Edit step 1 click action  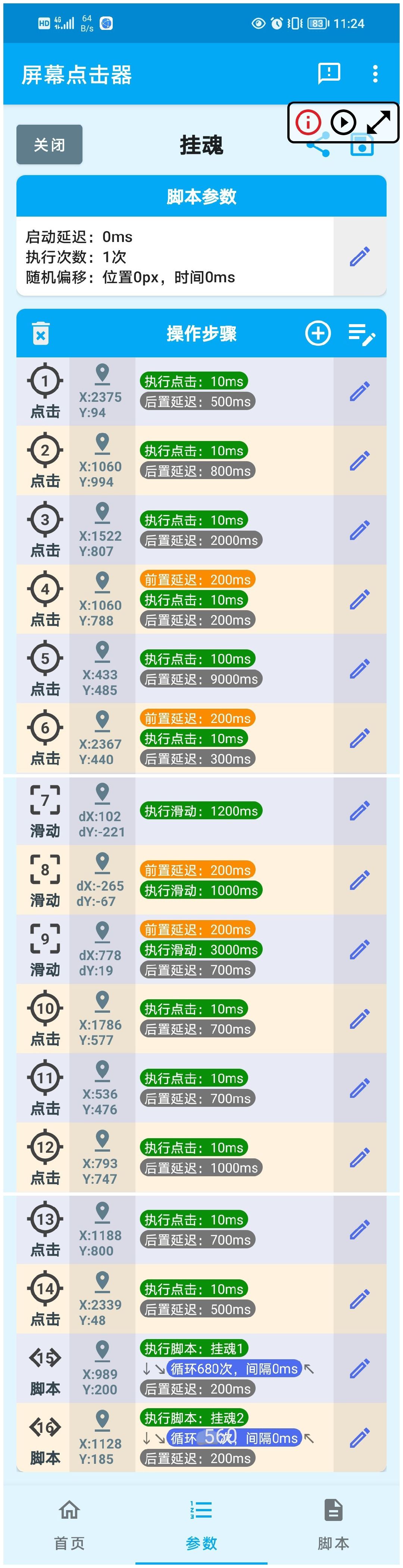point(360,391)
